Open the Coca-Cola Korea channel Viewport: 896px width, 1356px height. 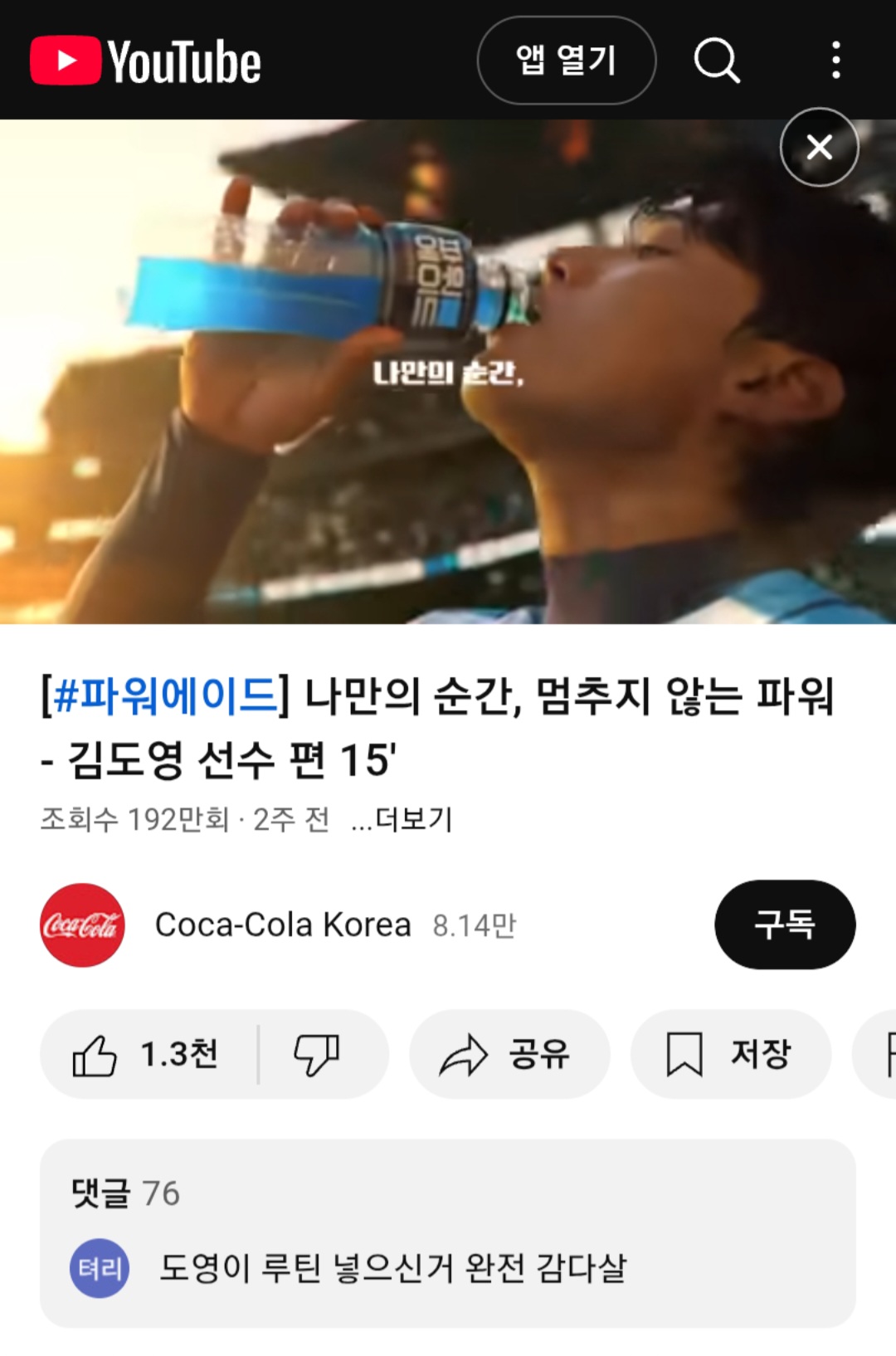pos(282,924)
